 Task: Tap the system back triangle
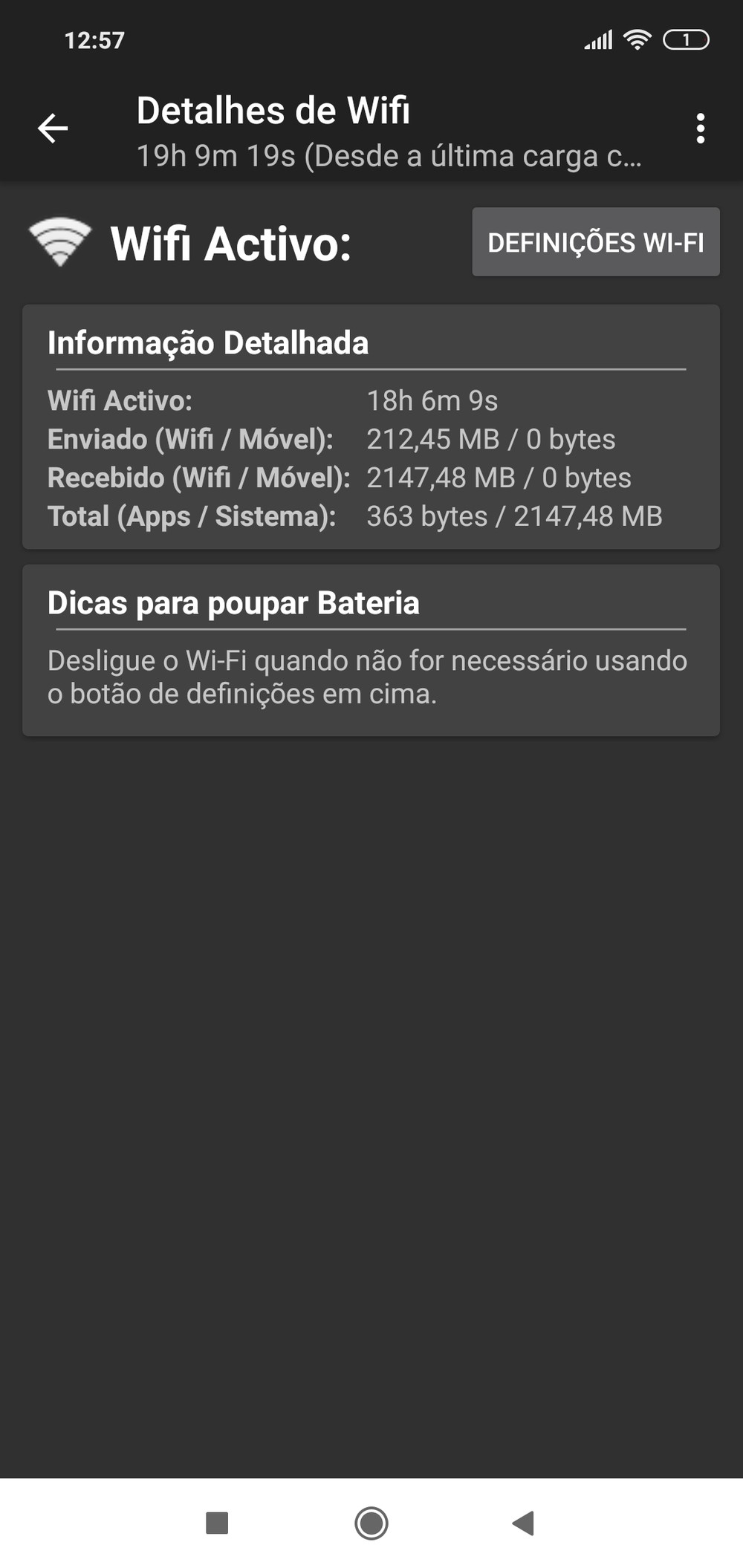pyautogui.click(x=524, y=1523)
